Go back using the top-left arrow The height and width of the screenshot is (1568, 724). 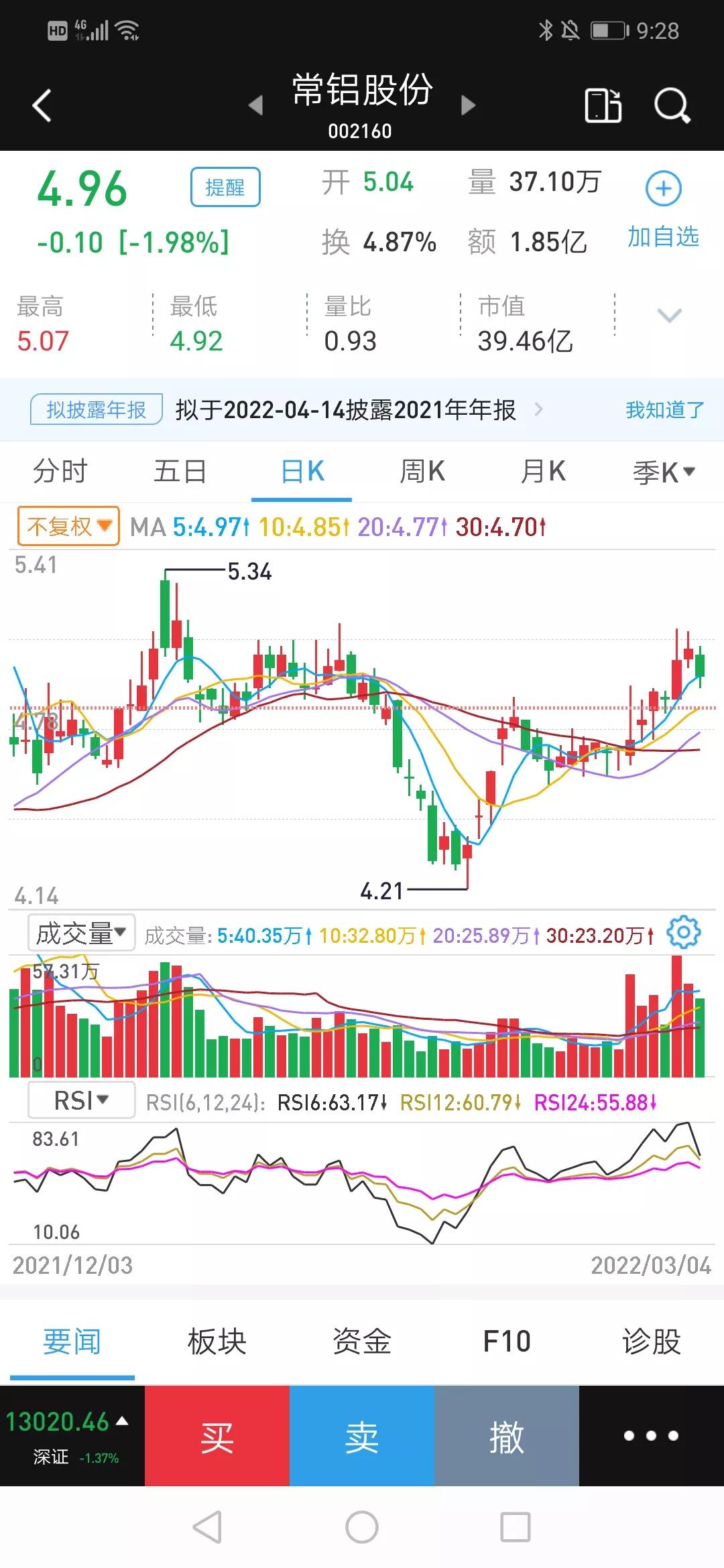[x=42, y=105]
